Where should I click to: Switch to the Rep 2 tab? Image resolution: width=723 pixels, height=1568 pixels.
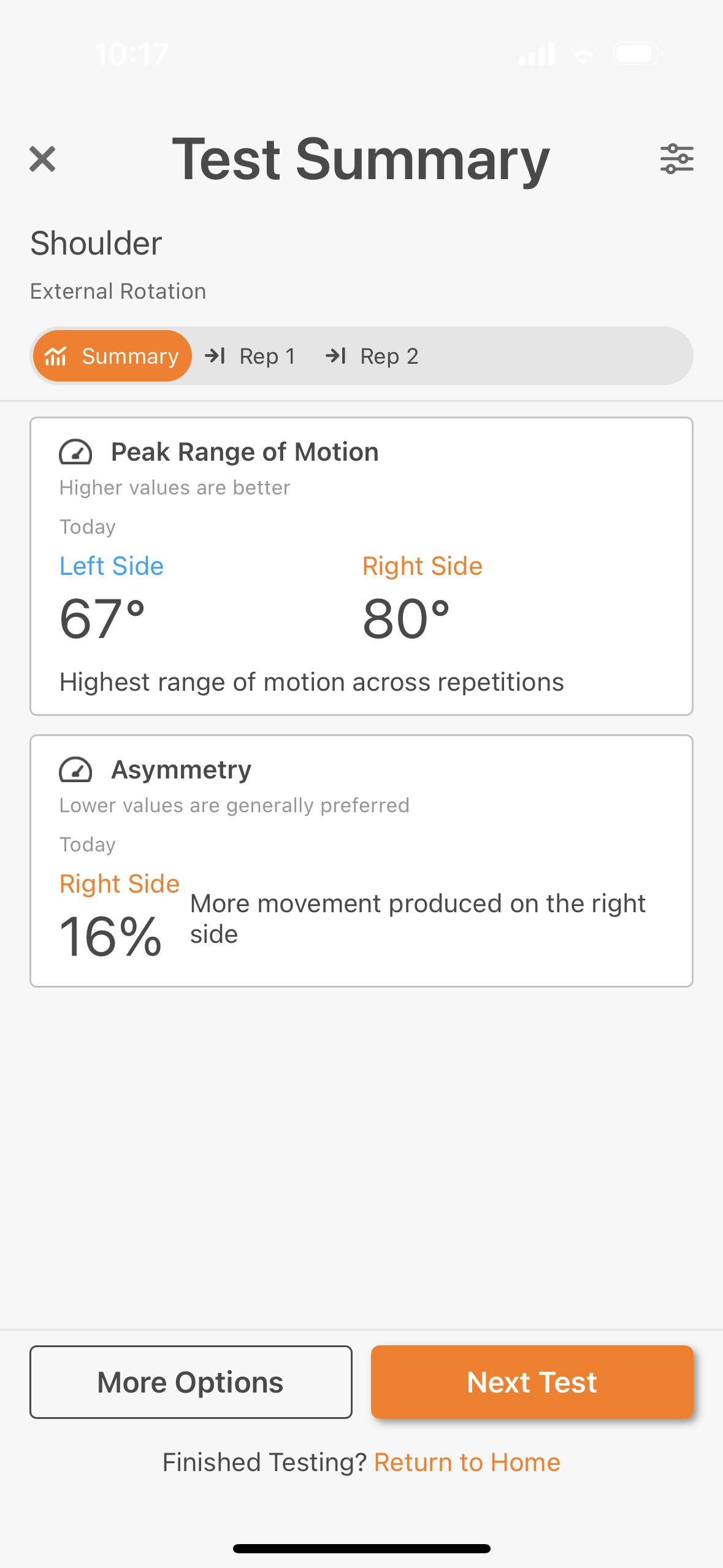tap(389, 356)
